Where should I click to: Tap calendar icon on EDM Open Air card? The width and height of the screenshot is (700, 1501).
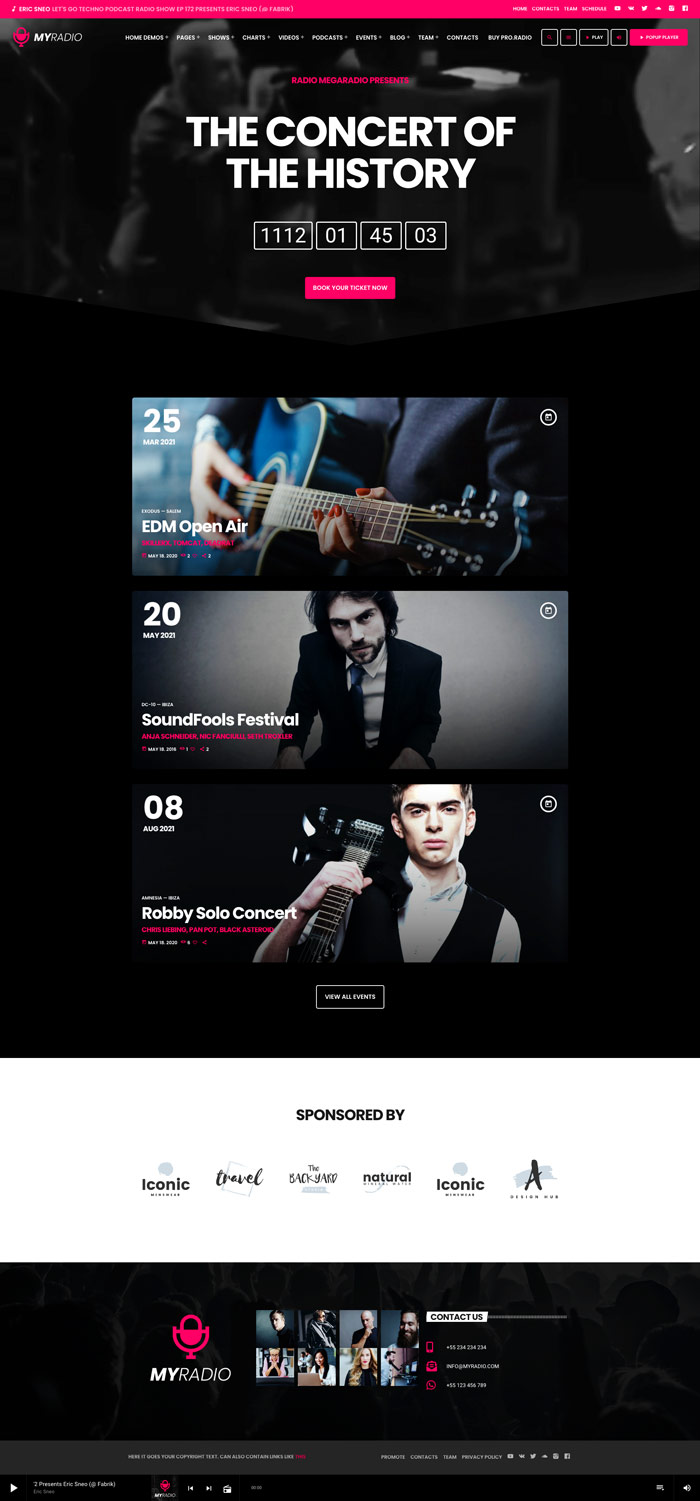point(548,417)
